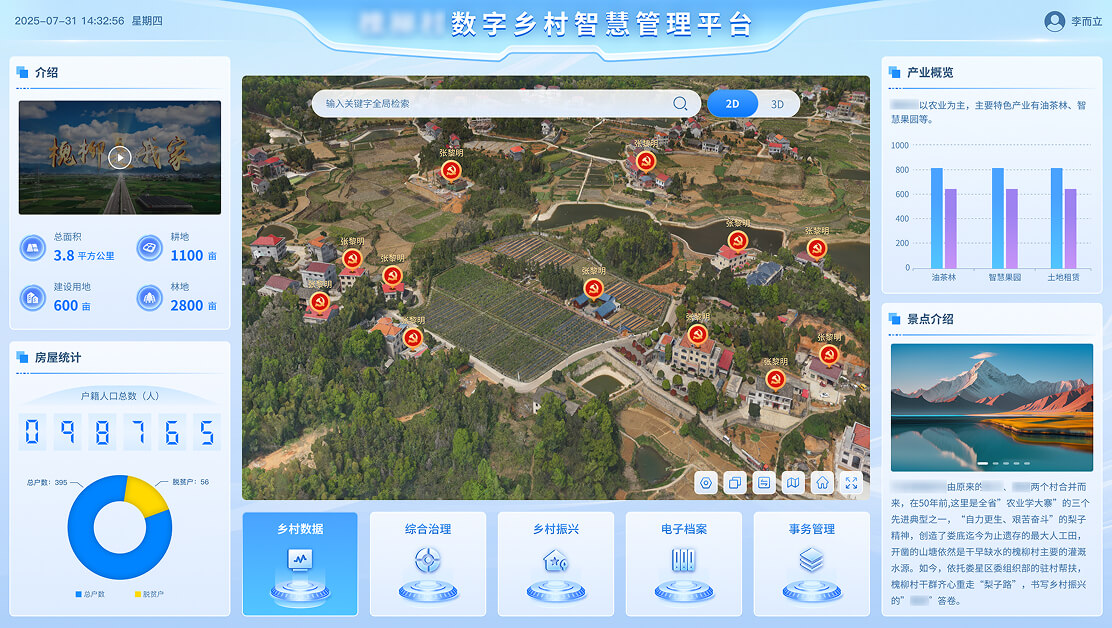Switch map to 2D view
Viewport: 1112px width, 628px height.
coord(732,103)
